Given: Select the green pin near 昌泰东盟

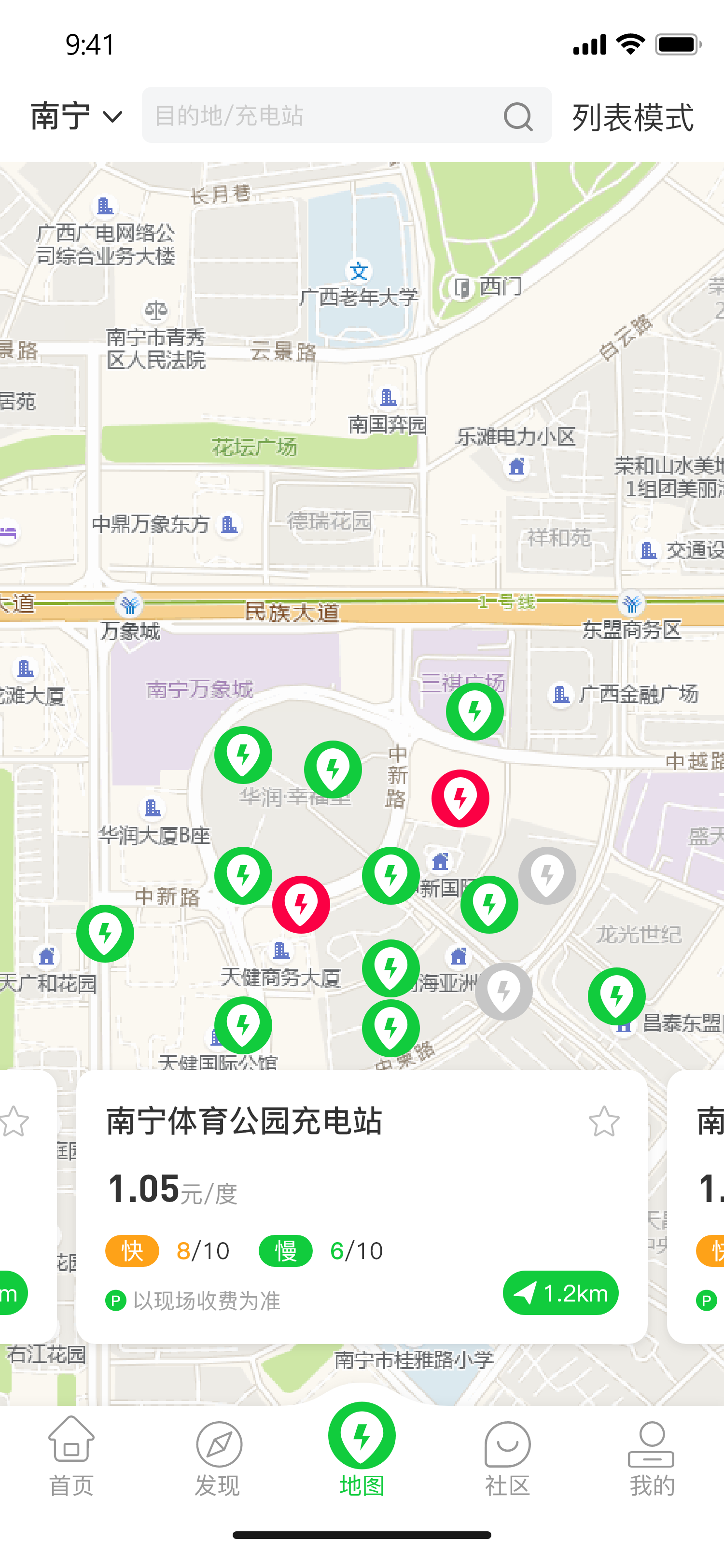Looking at the screenshot, I should [616, 996].
